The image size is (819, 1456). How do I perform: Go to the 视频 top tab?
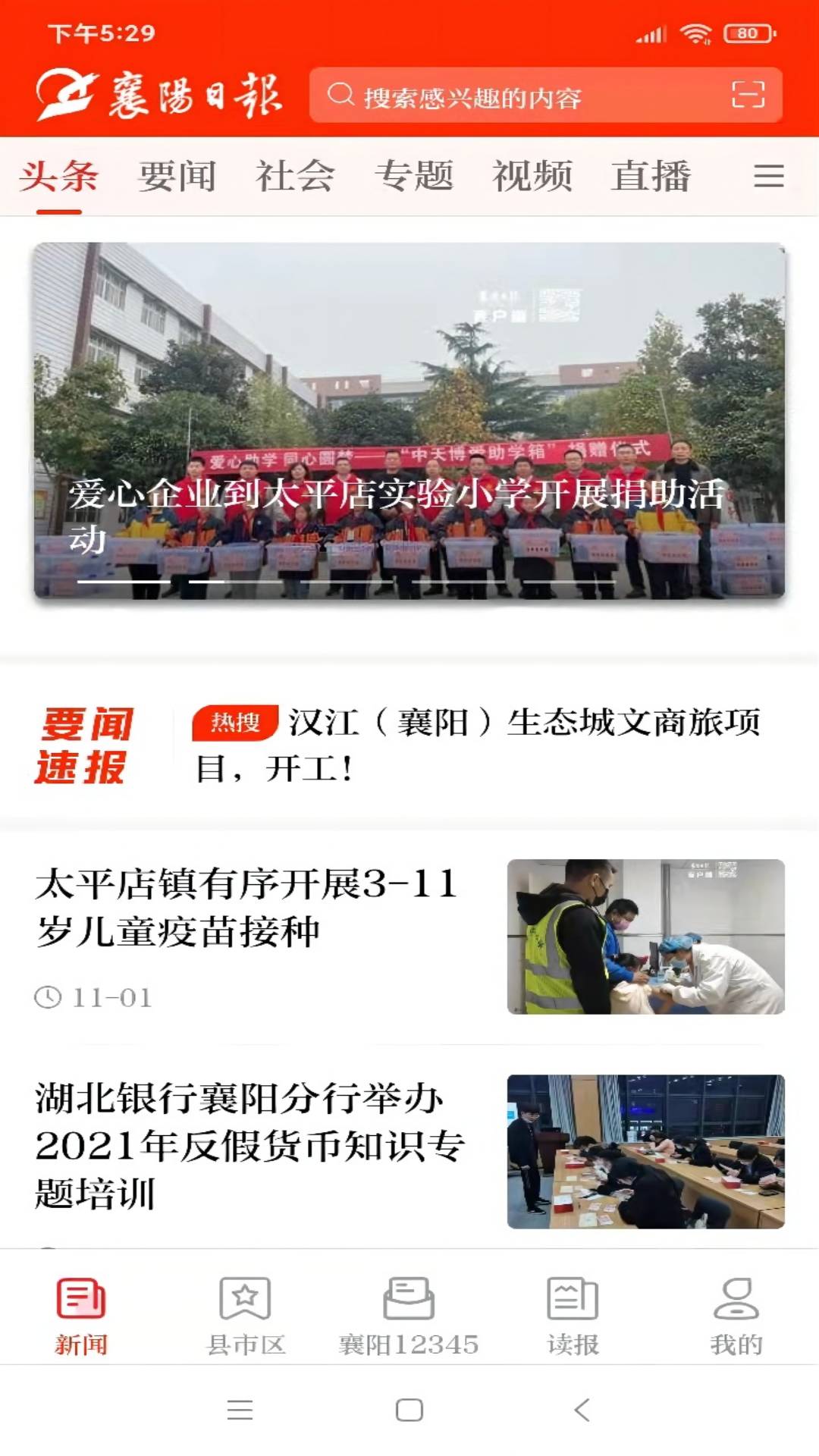tap(532, 177)
